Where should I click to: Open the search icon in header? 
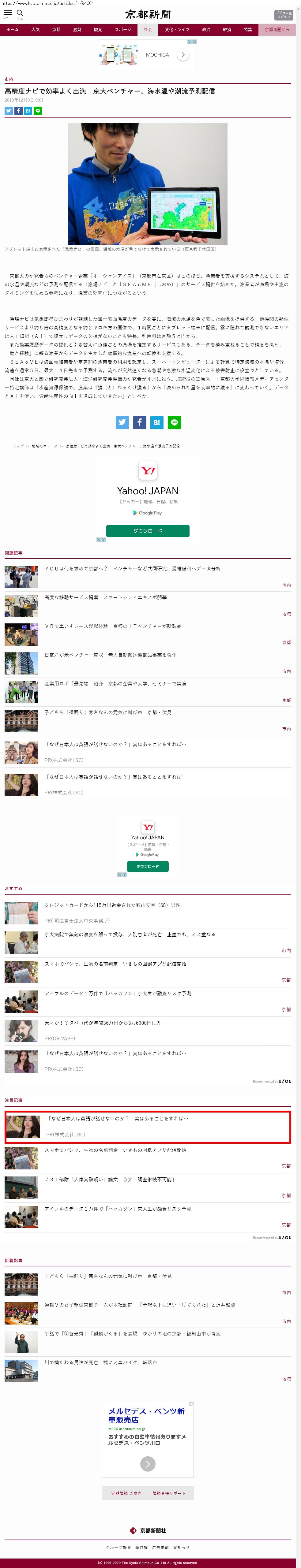(20, 13)
